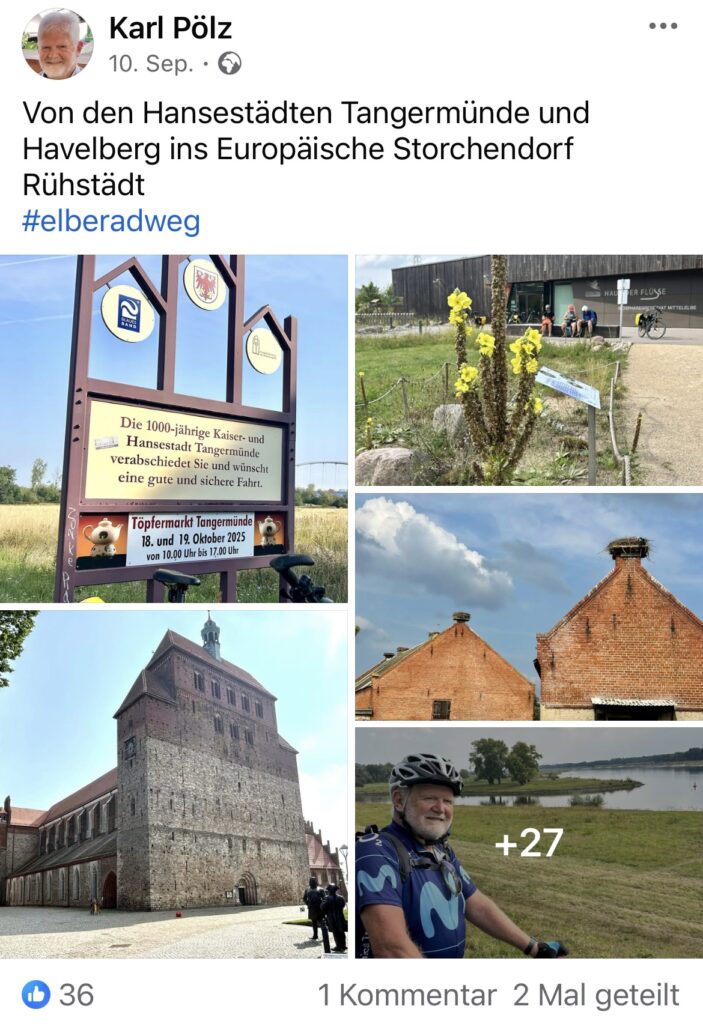
Task: Open the post's three-dot overflow menu
Action: [662, 26]
